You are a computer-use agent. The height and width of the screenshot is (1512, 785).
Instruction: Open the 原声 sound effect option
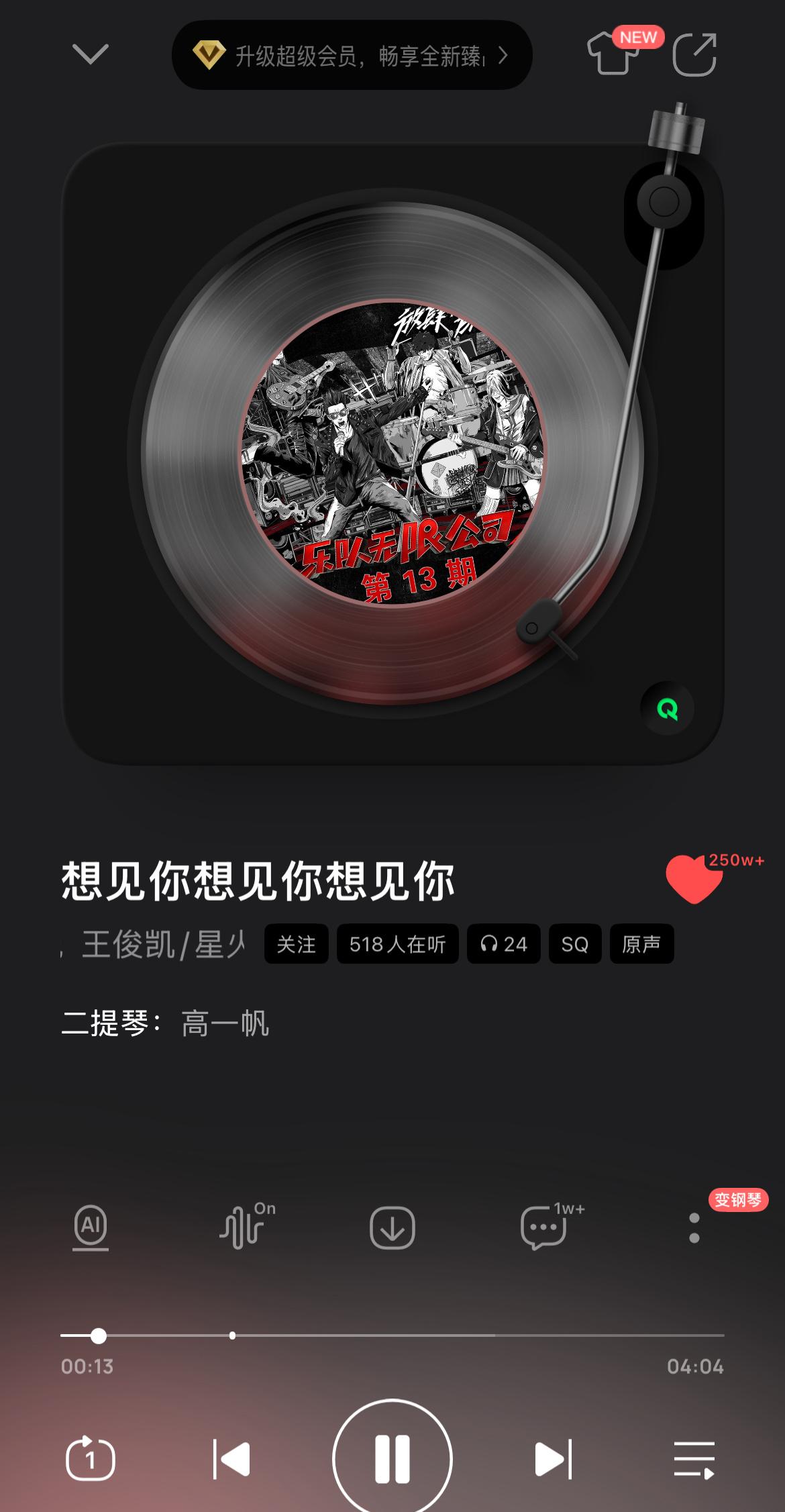(x=641, y=944)
